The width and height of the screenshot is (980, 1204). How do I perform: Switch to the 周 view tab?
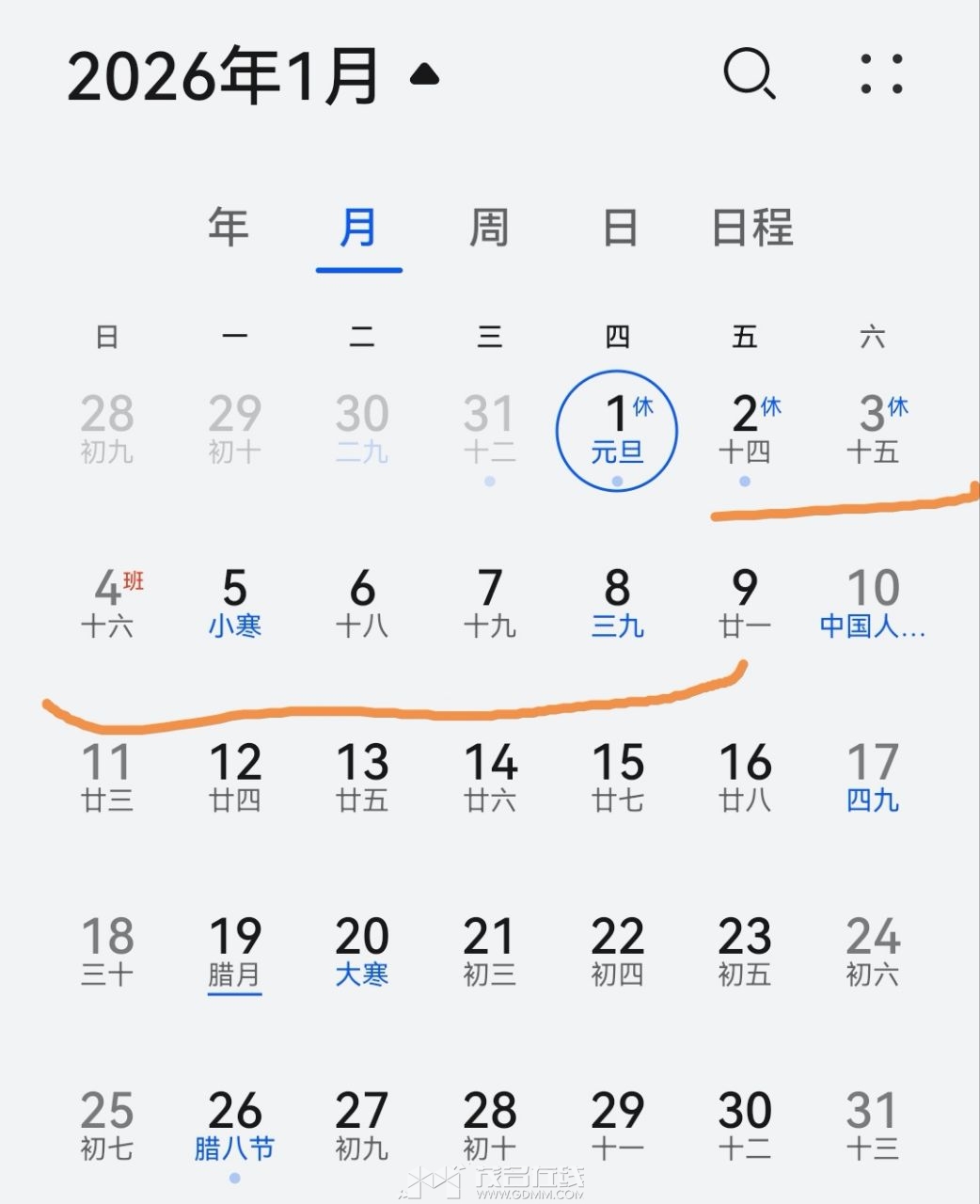click(x=489, y=228)
